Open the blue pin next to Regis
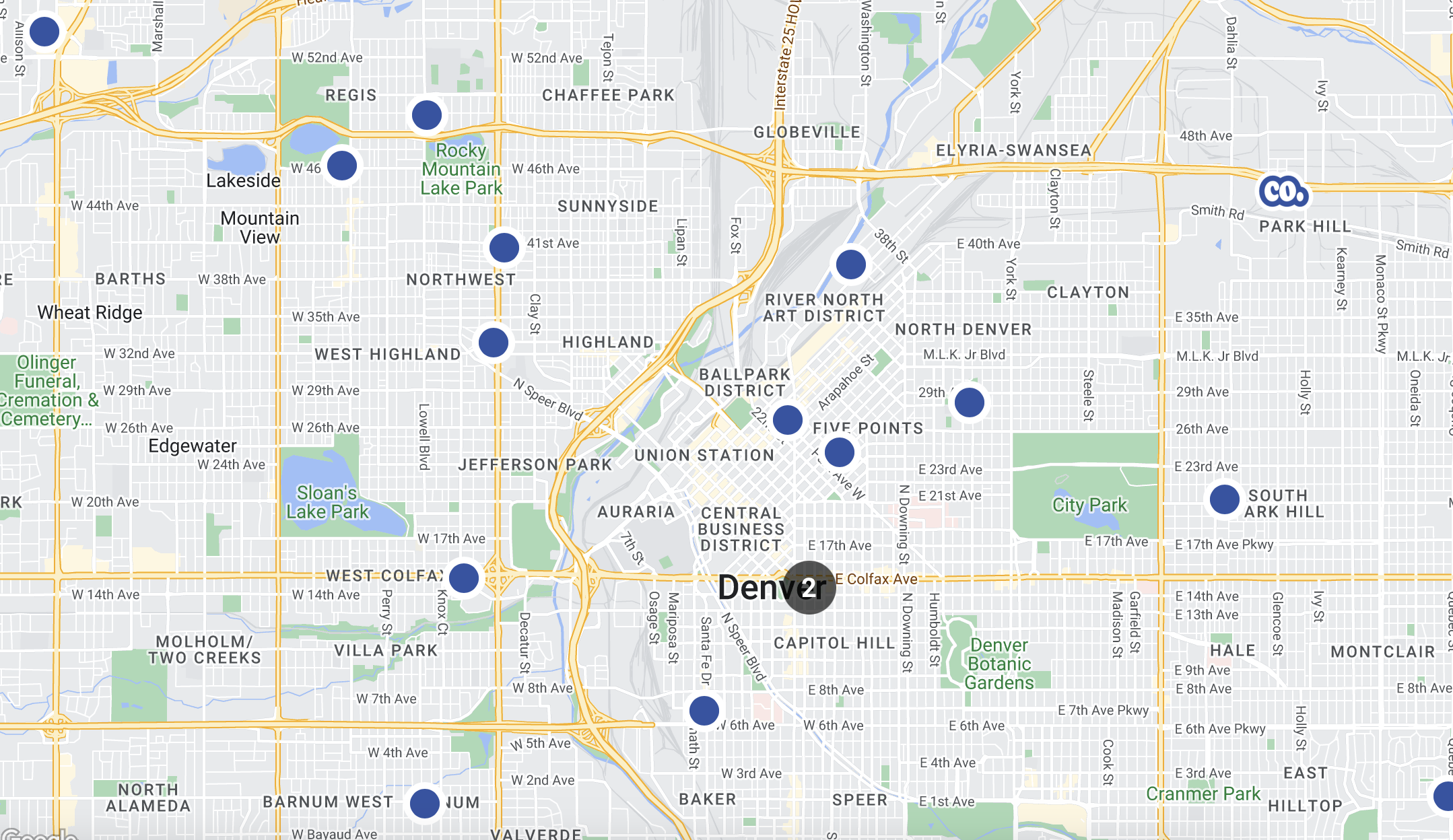Image resolution: width=1453 pixels, height=840 pixels. [427, 115]
